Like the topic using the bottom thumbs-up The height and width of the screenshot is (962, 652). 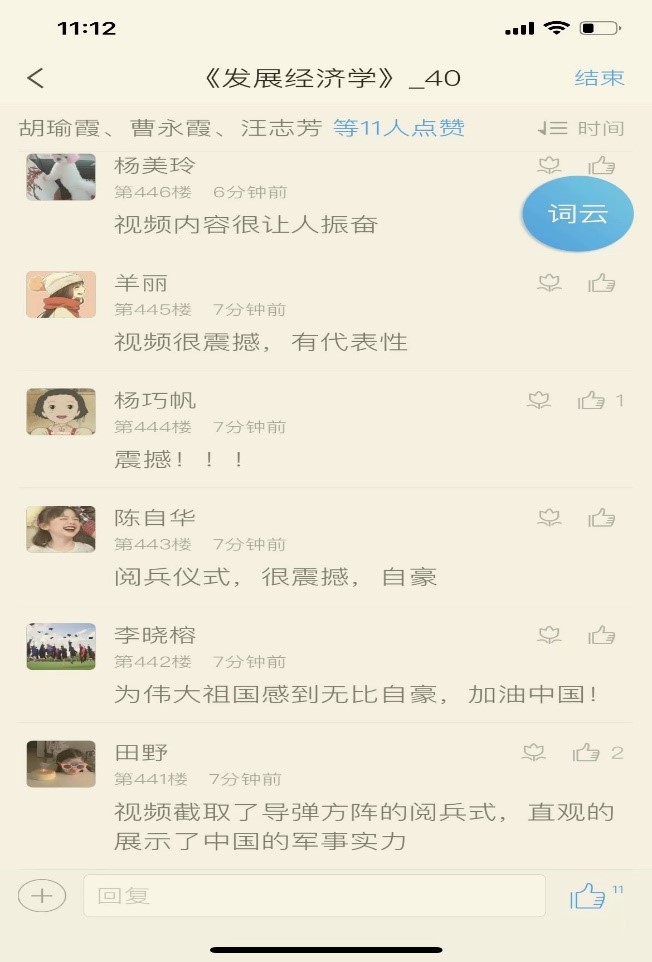(588, 897)
